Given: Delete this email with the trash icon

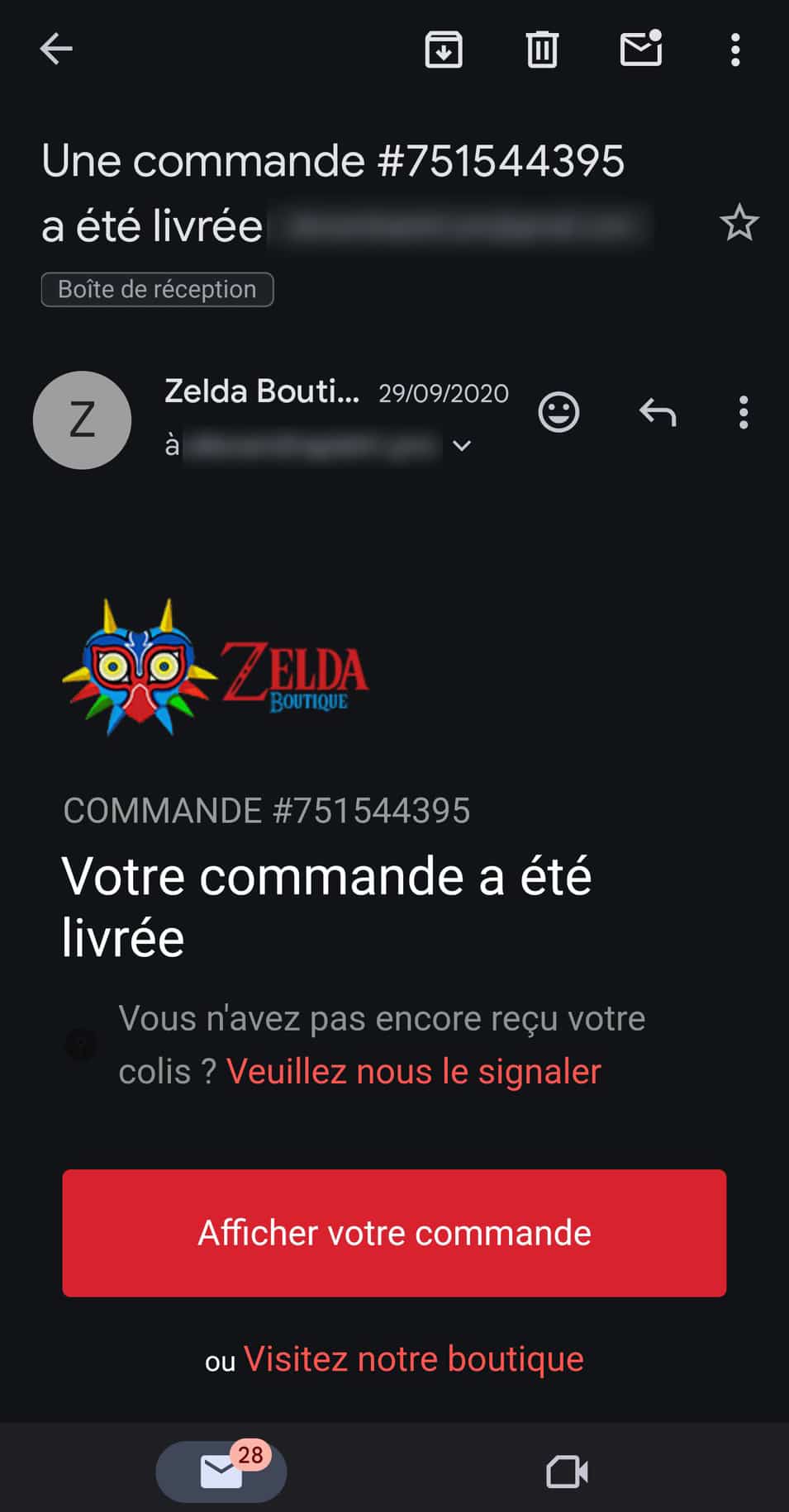Looking at the screenshot, I should click(x=542, y=50).
